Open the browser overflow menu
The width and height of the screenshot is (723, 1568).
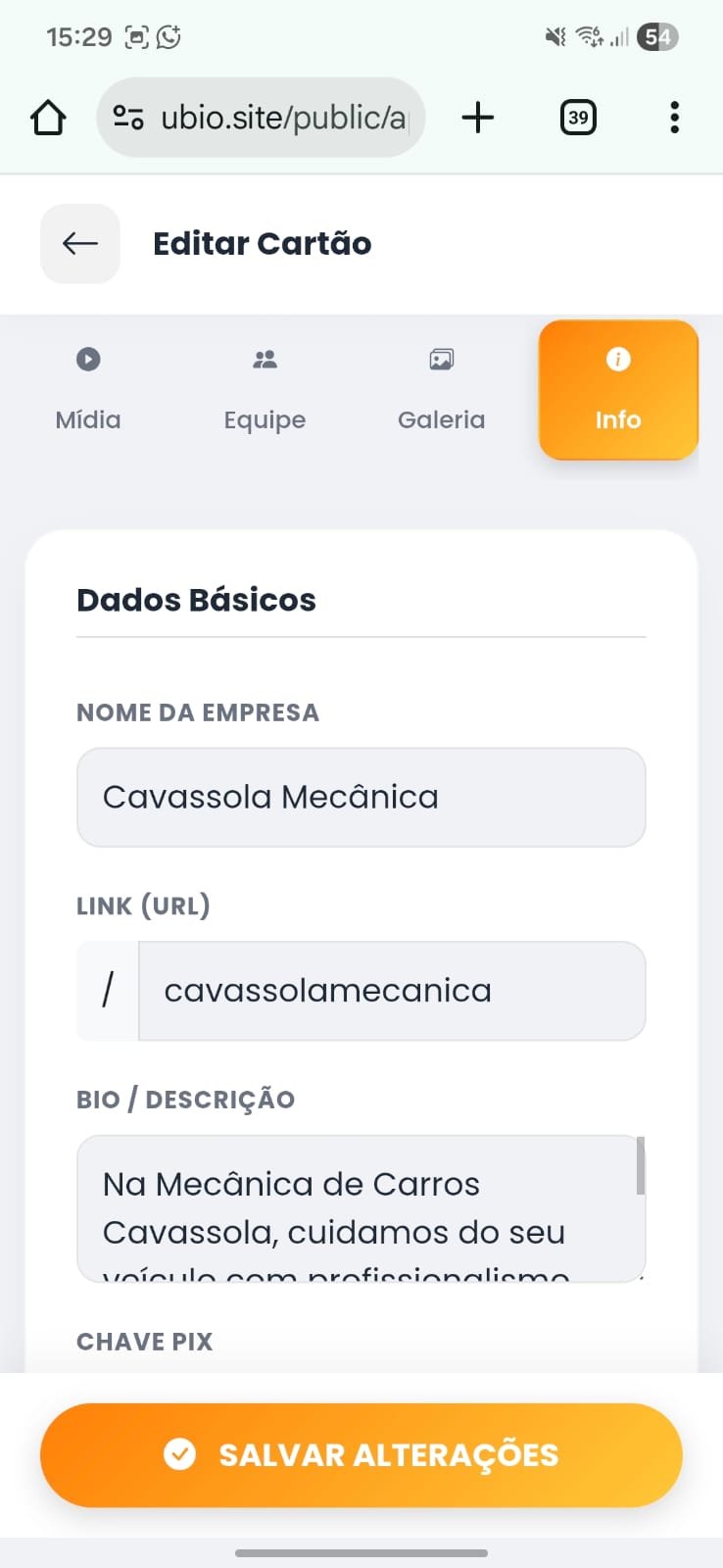click(x=674, y=118)
